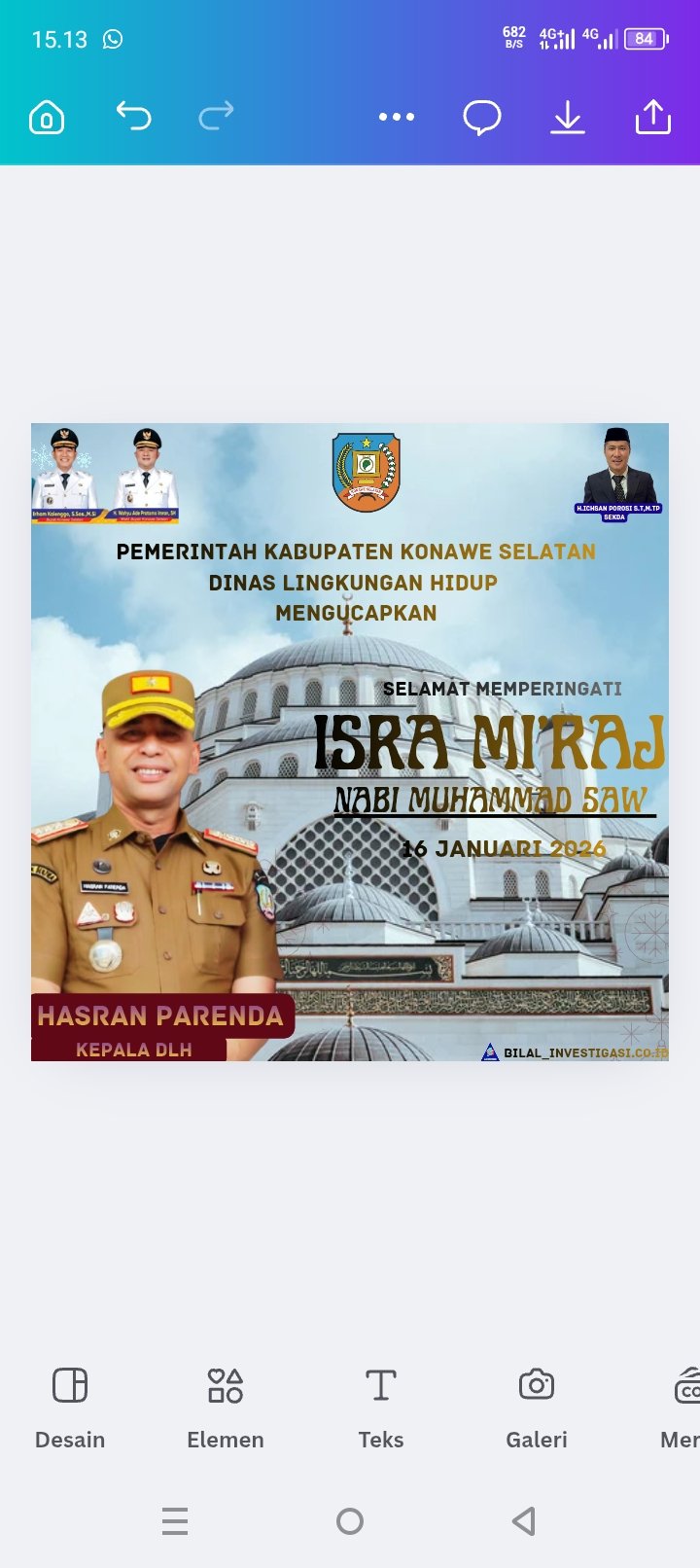
Task: Download the design
Action: tap(568, 118)
